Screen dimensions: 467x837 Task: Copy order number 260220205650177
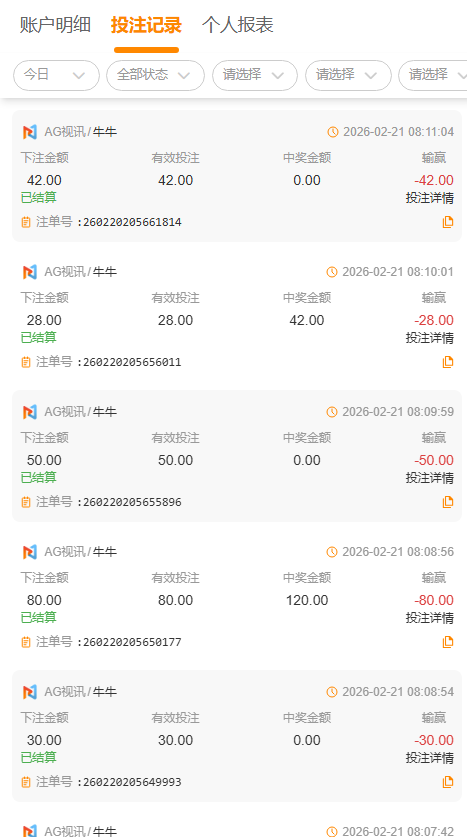448,642
